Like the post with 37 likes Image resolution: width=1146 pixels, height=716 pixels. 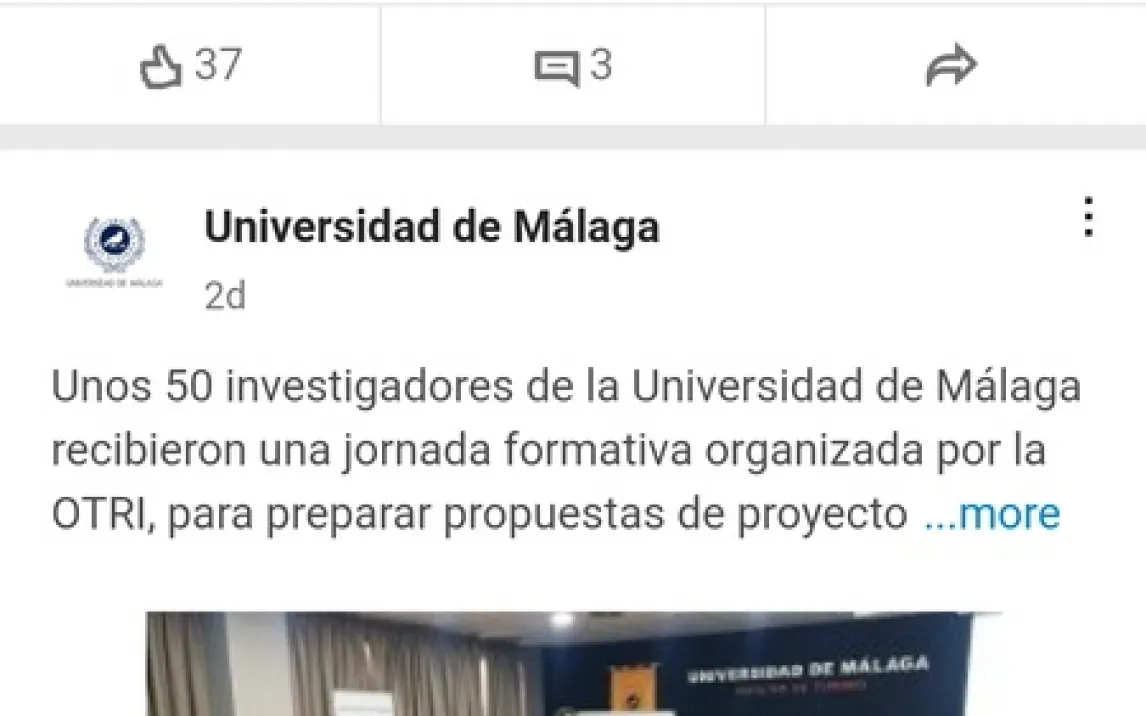tap(189, 66)
